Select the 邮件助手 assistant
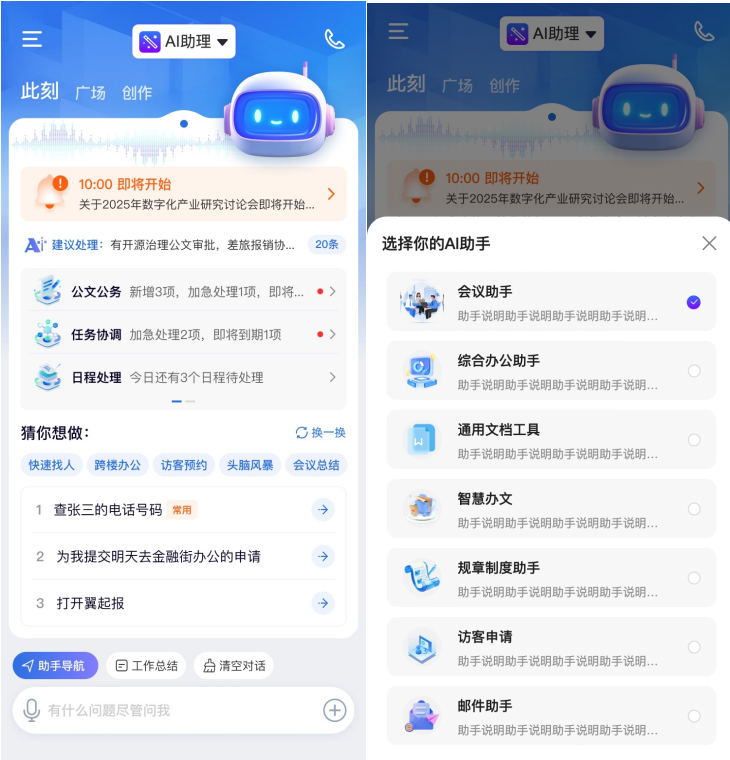Screen dimensions: 730x760 coord(551,715)
